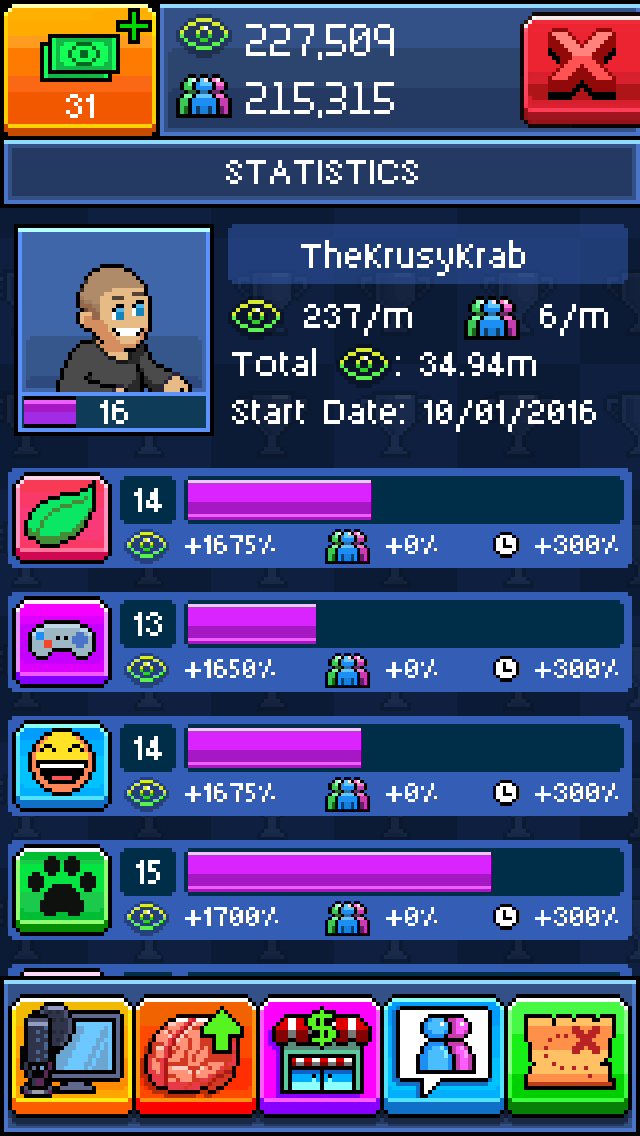
Task: Open the shop store tab
Action: click(320, 1056)
